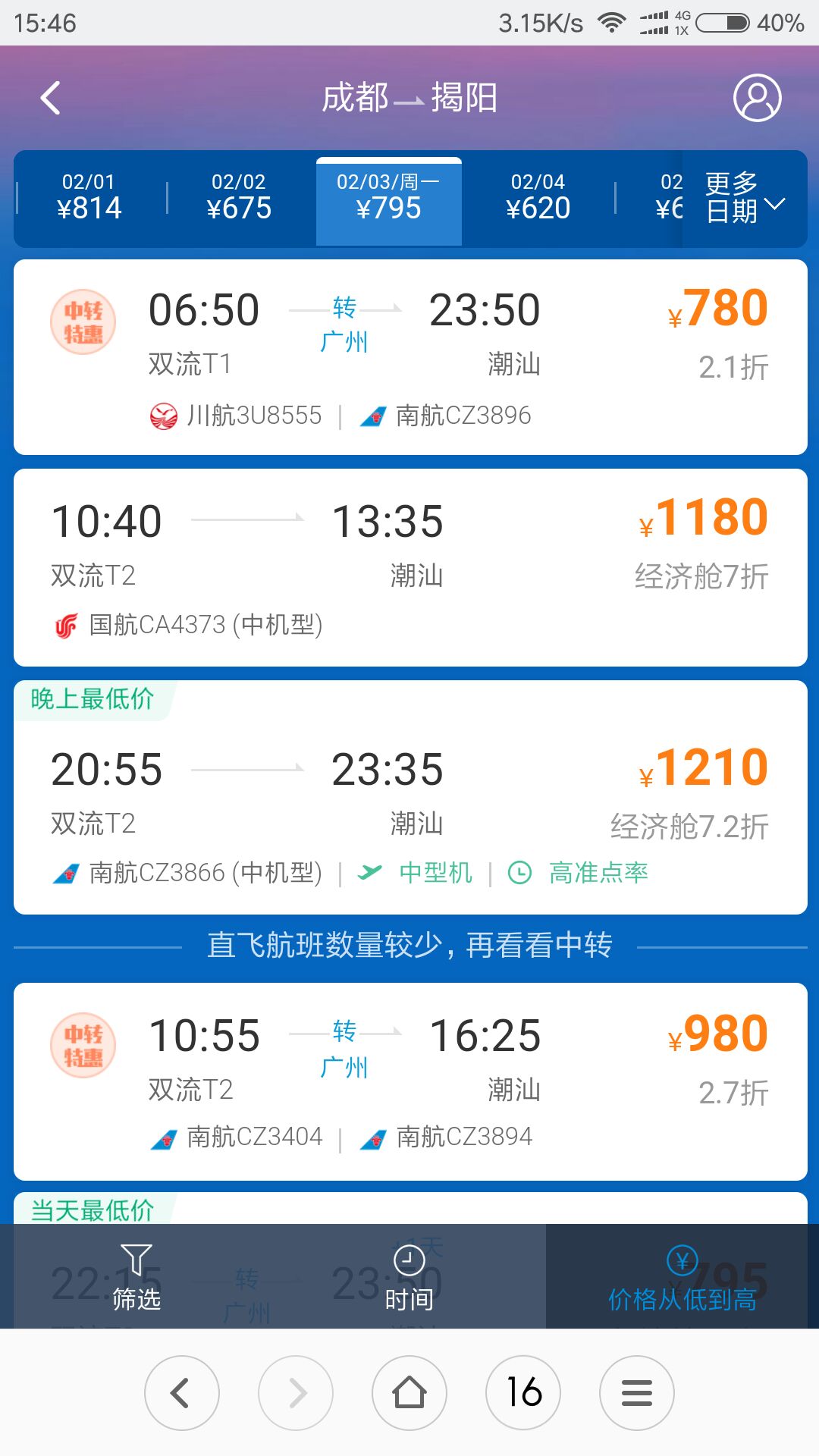Open the 10:55 transfer flight for ¥980
This screenshot has height=1456, width=819.
[410, 1081]
